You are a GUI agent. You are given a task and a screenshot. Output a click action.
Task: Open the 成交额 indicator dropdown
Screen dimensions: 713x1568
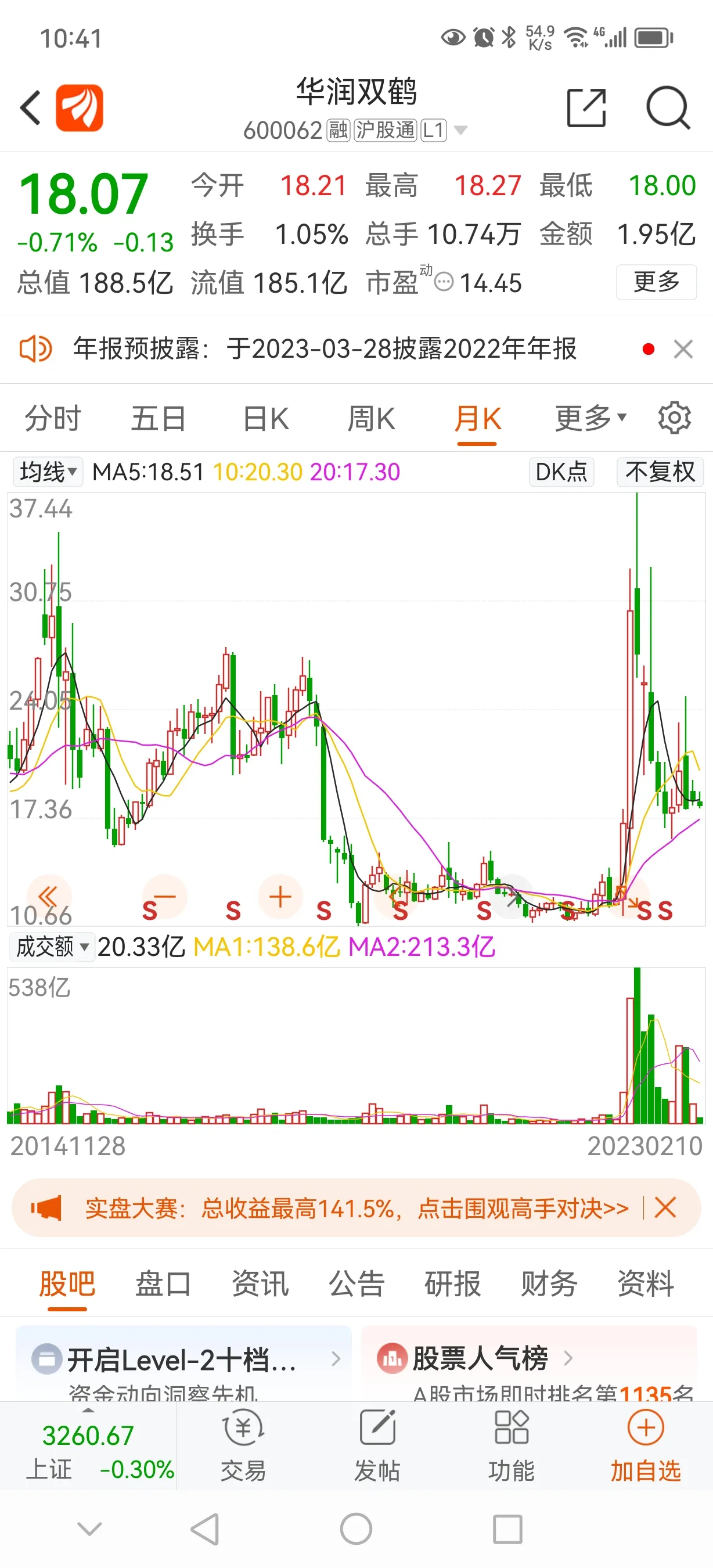pyautogui.click(x=52, y=947)
